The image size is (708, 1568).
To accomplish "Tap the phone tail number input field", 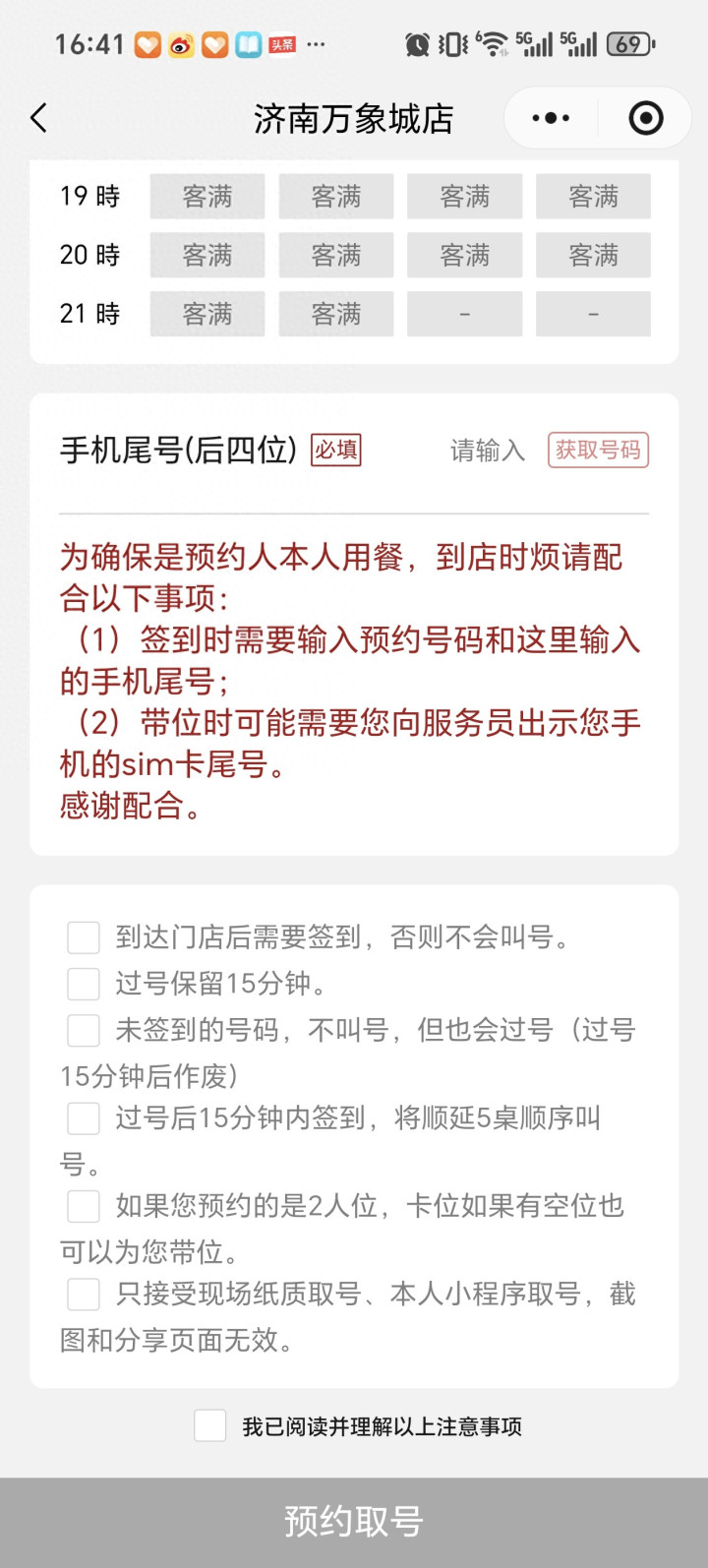I will click(488, 451).
